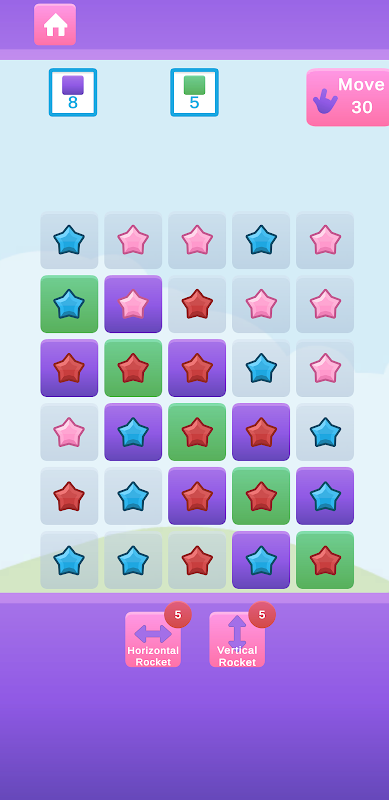Return to the home menu

(x=55, y=24)
